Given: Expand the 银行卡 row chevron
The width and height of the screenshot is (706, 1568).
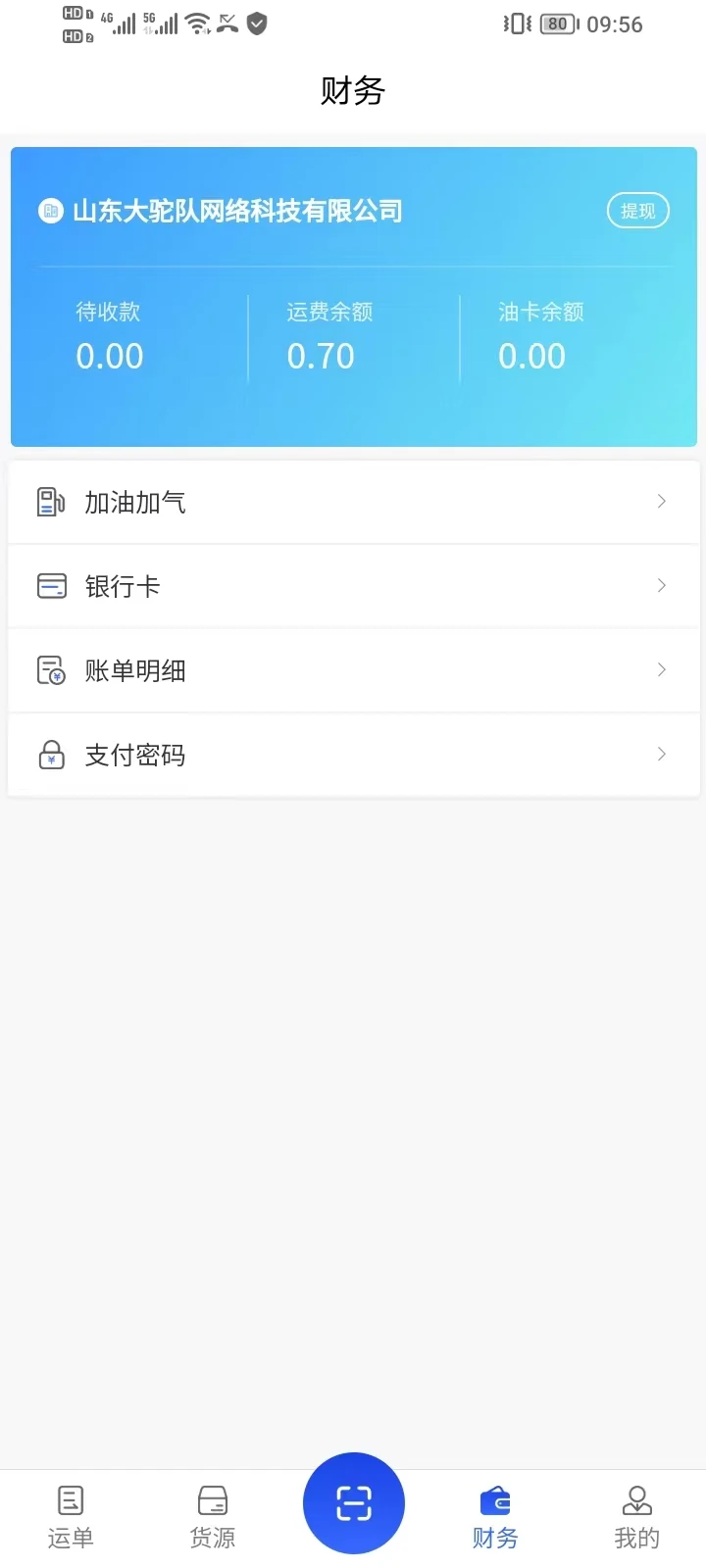Looking at the screenshot, I should coord(661,585).
